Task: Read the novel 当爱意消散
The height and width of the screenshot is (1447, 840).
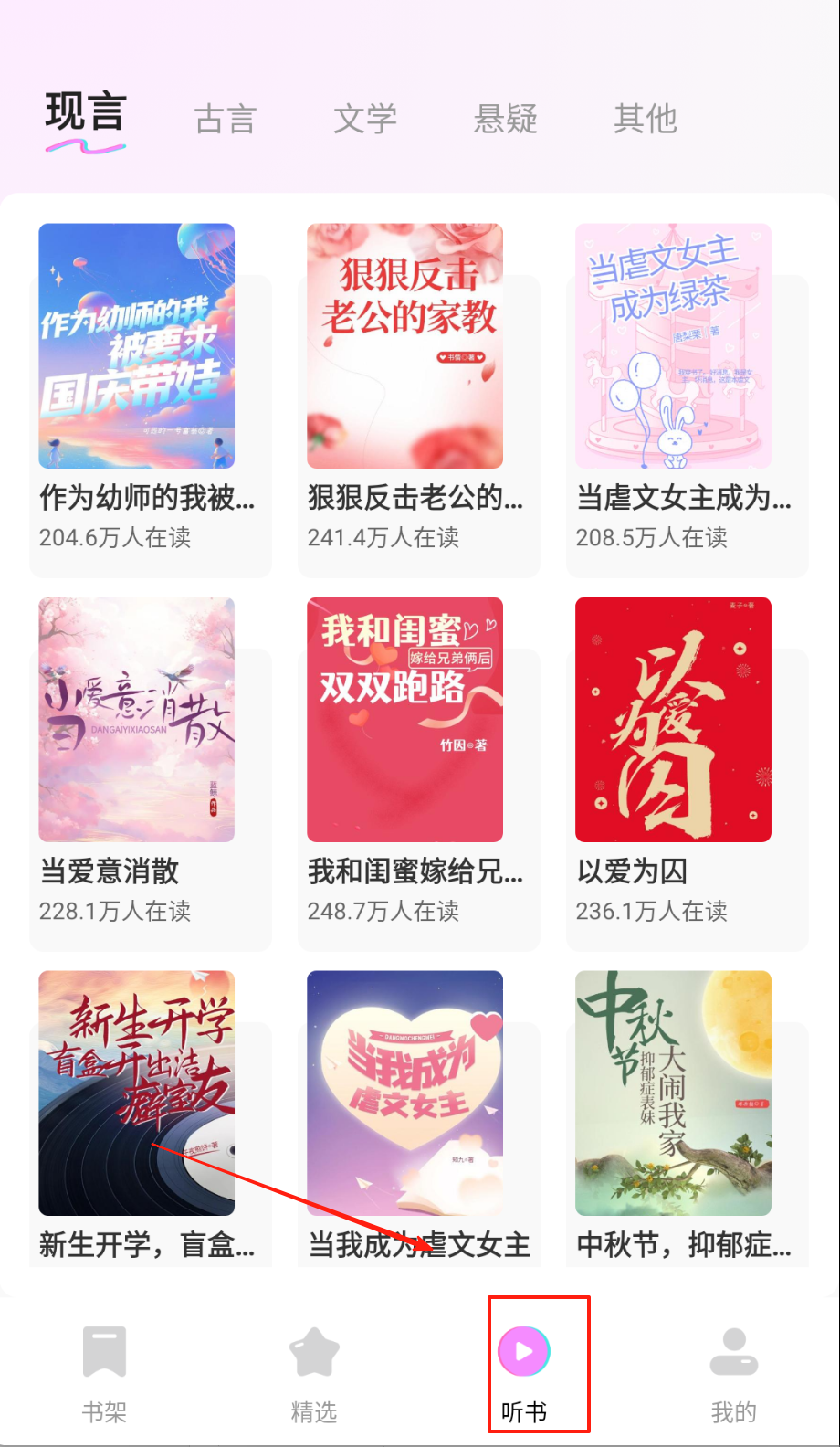Action: (137, 720)
